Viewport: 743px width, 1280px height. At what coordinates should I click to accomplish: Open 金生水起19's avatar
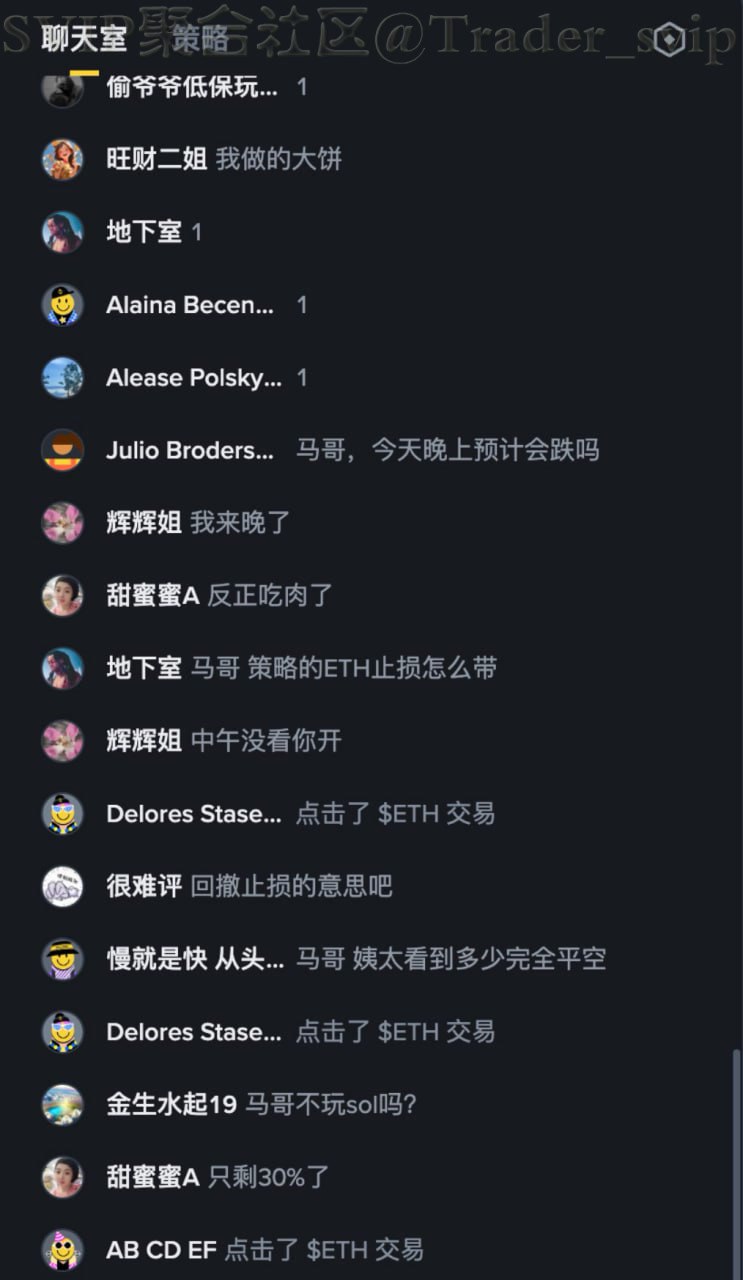[62, 1104]
